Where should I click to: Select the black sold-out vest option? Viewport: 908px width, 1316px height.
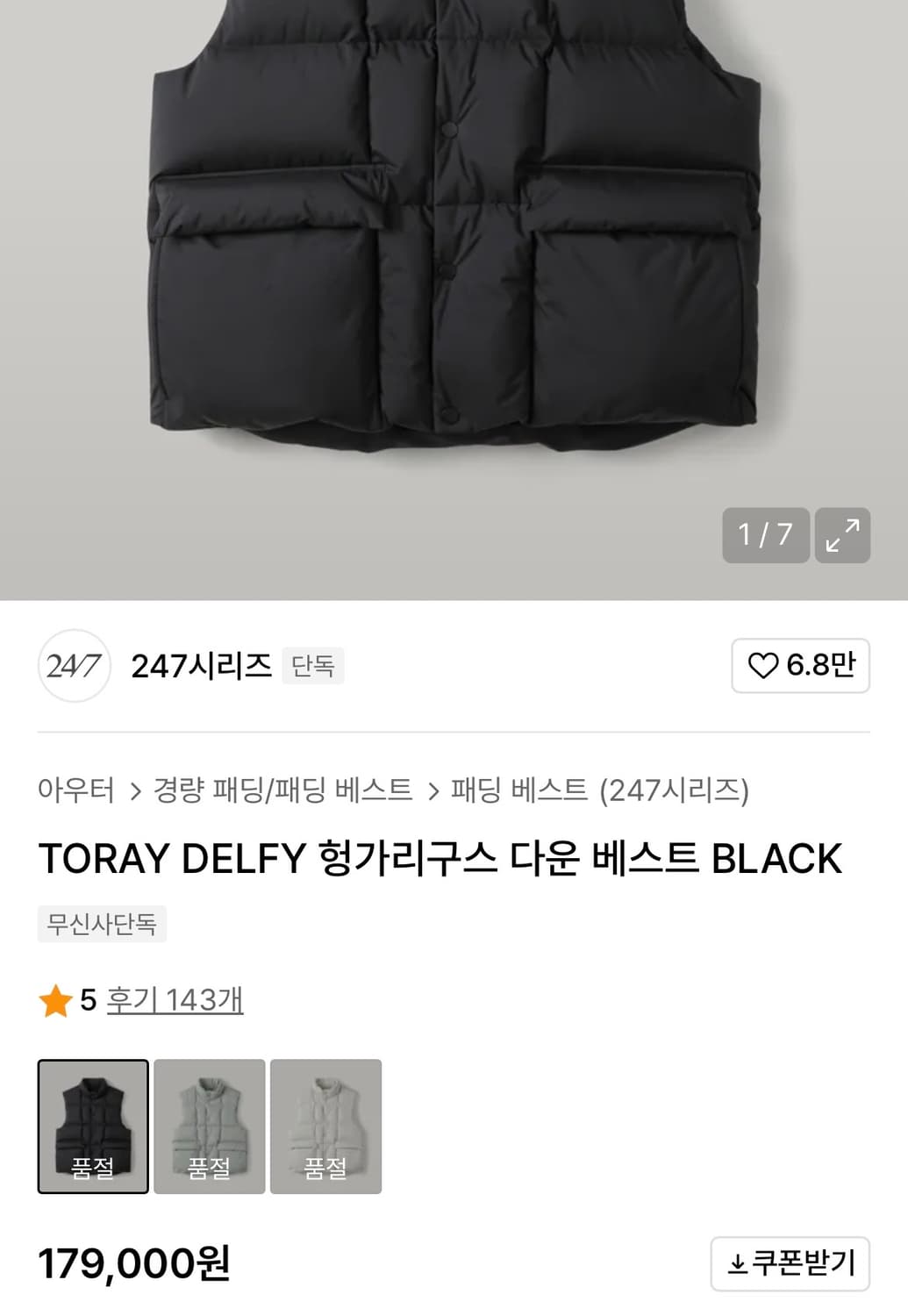(93, 1126)
